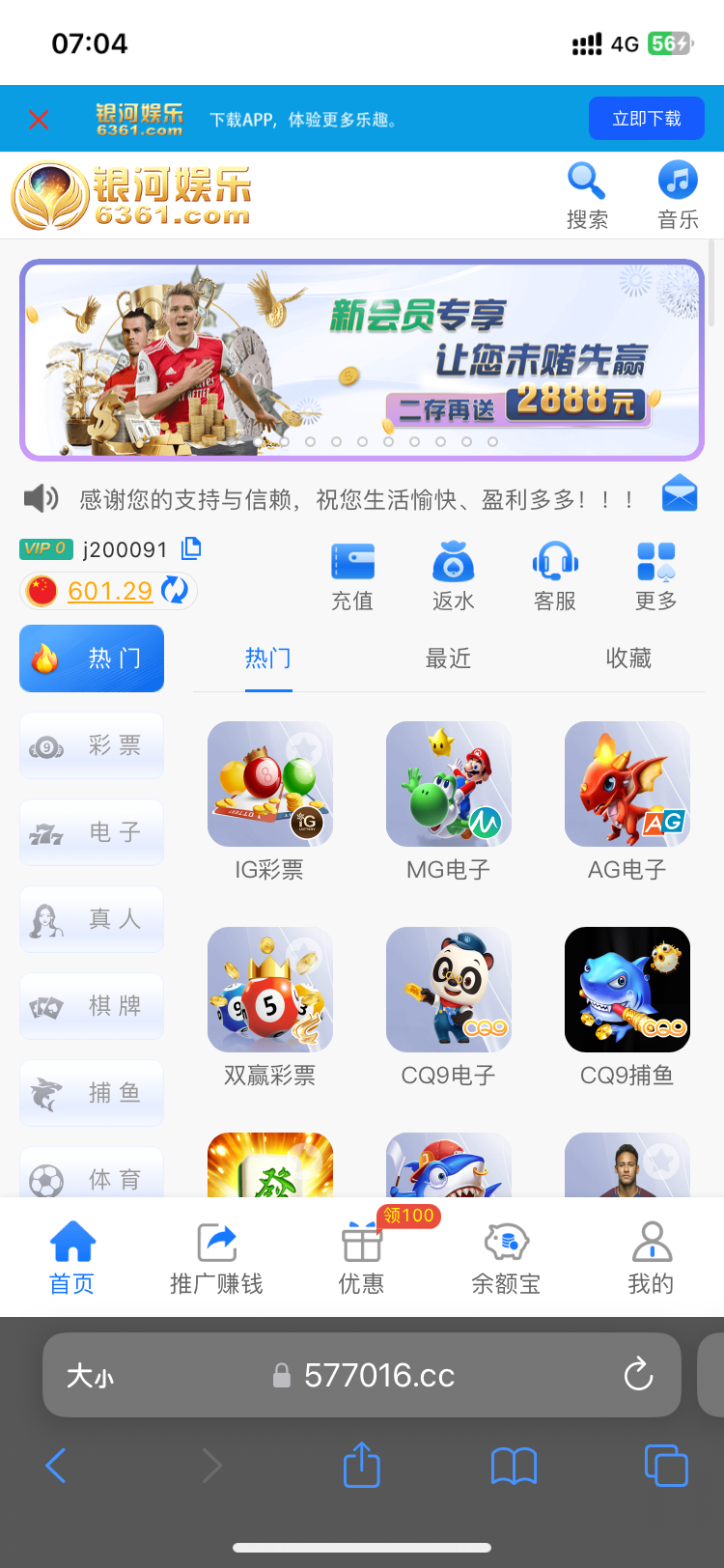
Task: Open the IG彩票 game tile
Action: click(270, 801)
